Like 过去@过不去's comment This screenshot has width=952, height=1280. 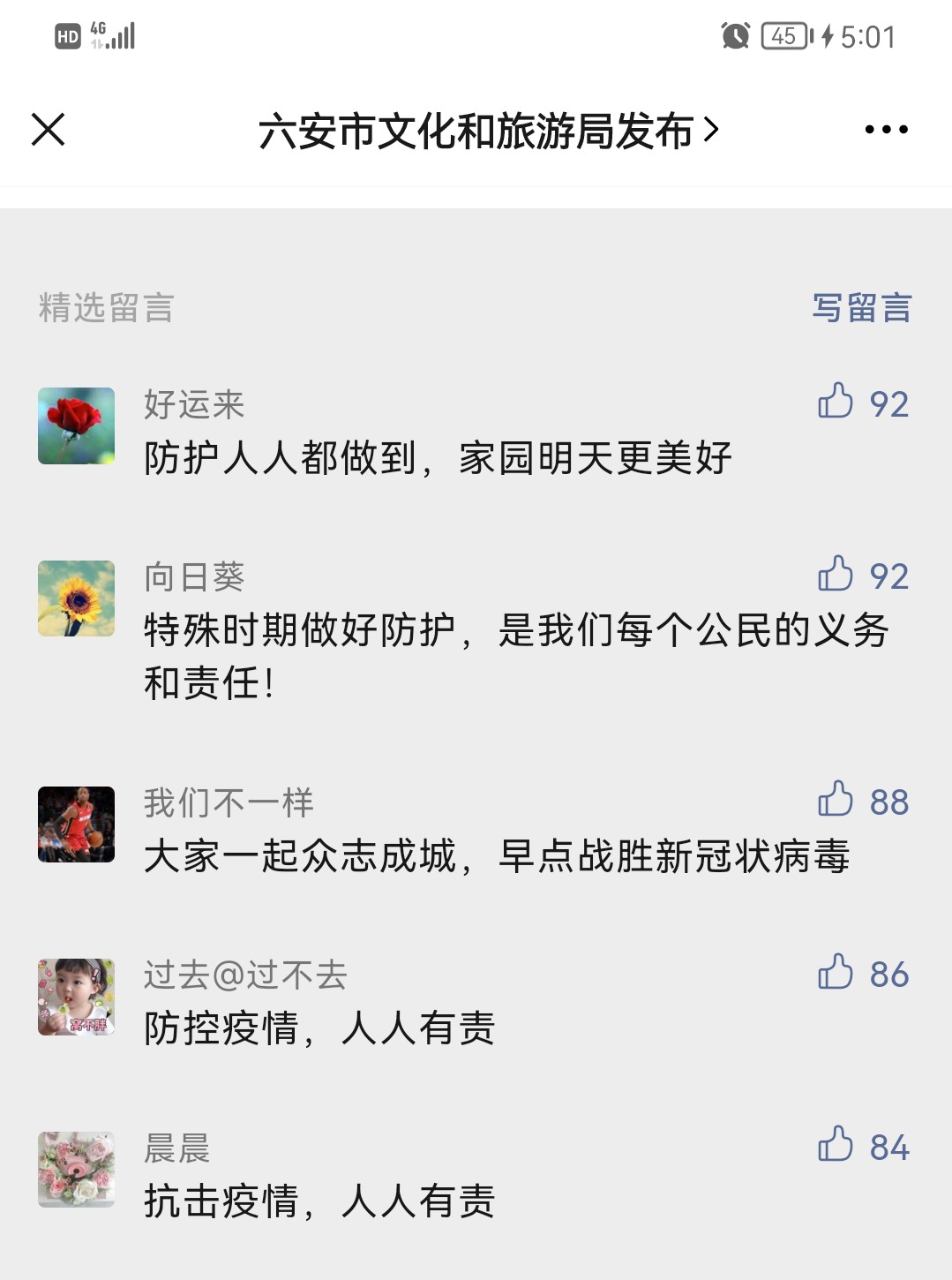(x=836, y=973)
